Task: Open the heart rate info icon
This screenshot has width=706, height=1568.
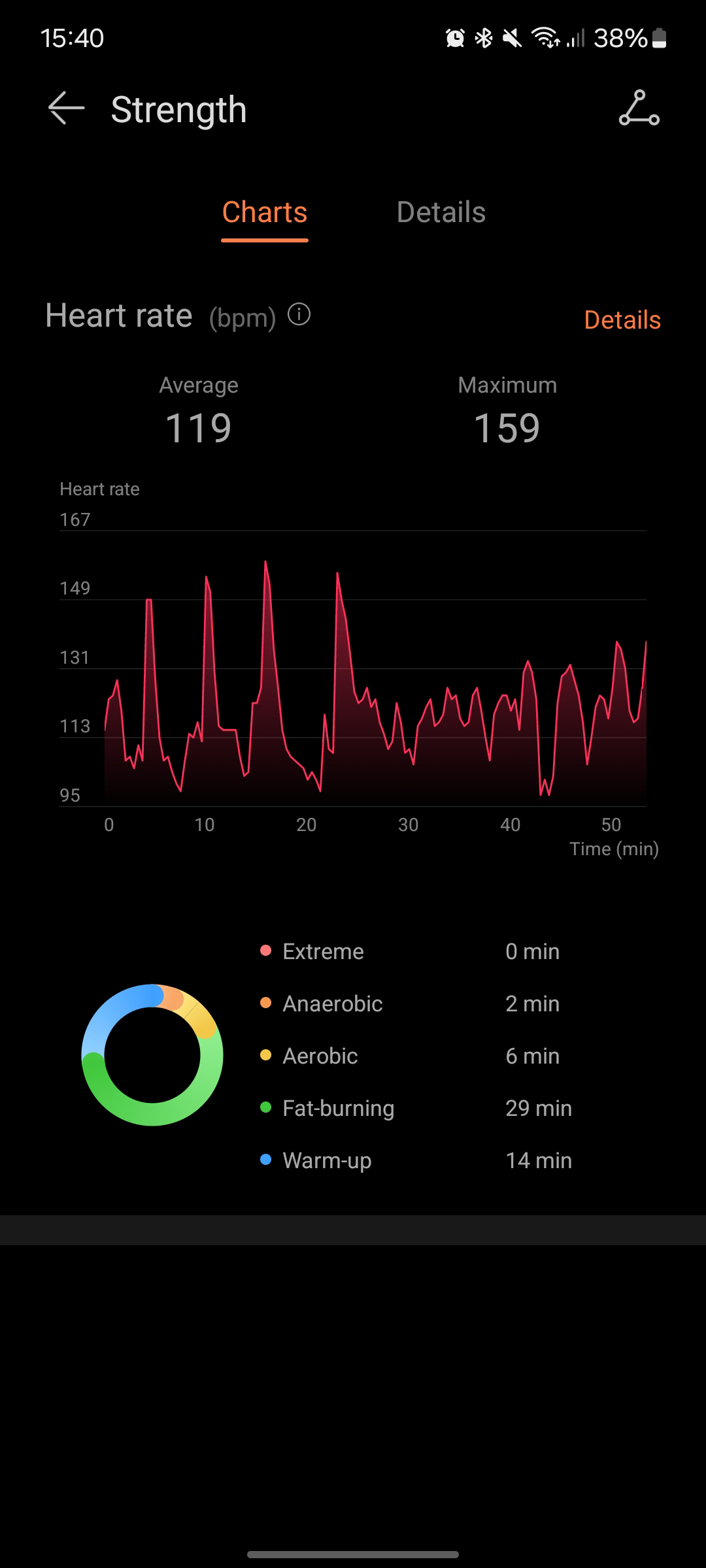Action: 299,315
